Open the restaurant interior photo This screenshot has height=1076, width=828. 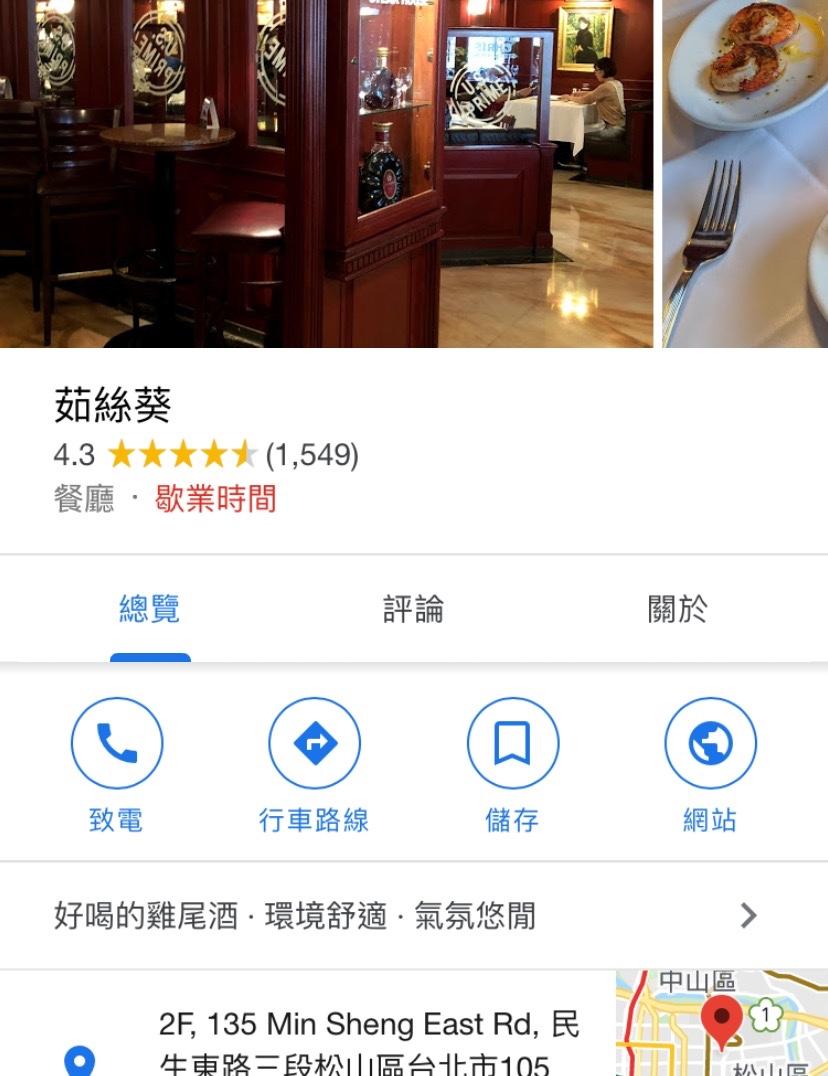[326, 172]
